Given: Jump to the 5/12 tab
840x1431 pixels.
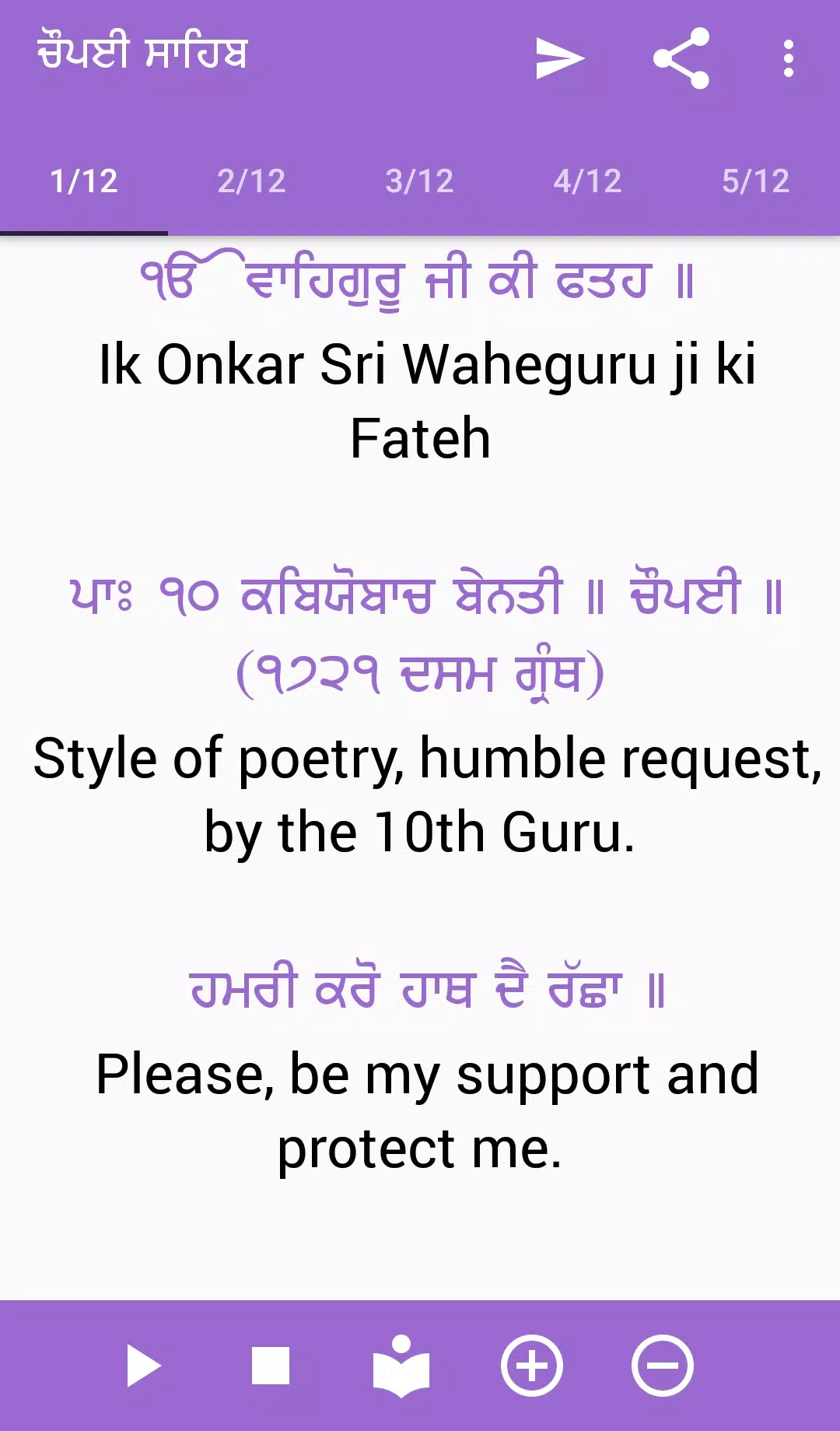Looking at the screenshot, I should click(x=755, y=182).
